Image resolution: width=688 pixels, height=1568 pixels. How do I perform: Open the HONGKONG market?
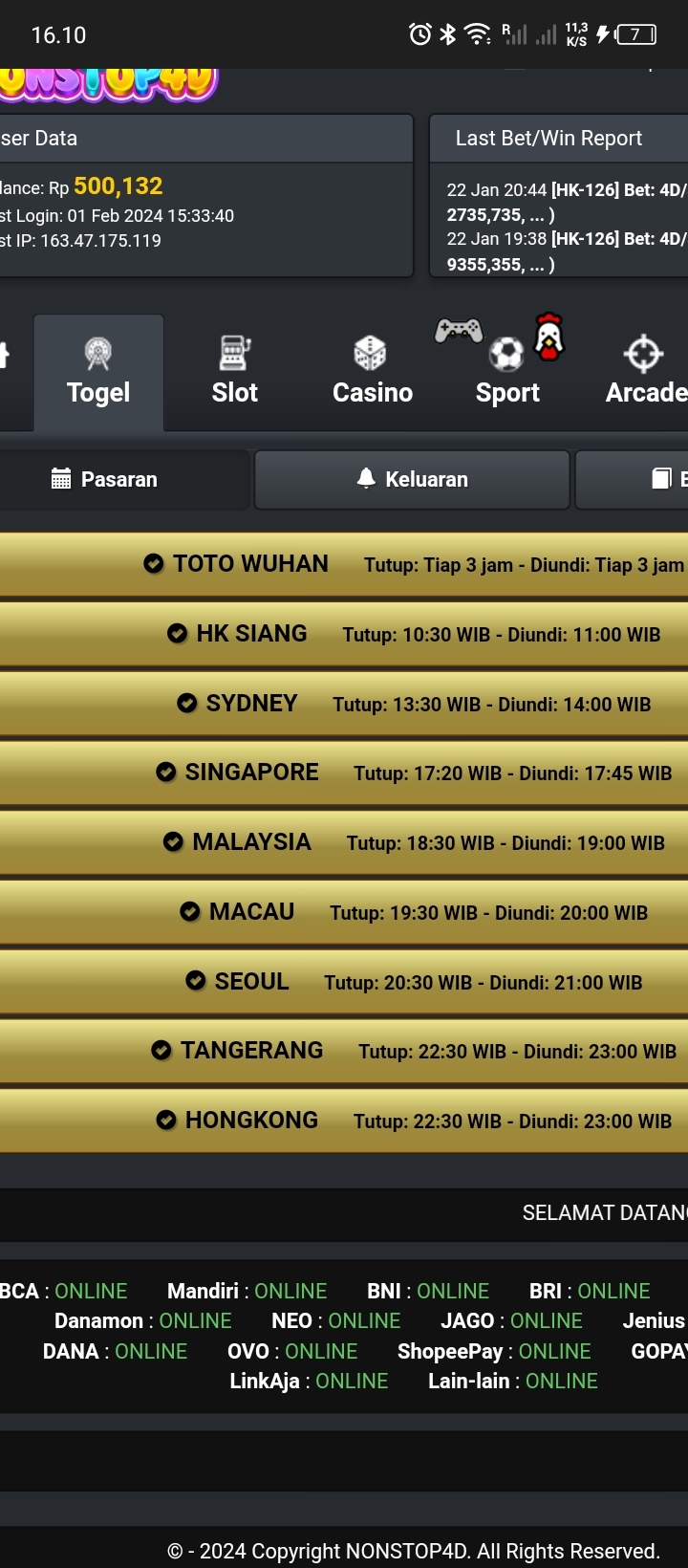pos(344,1121)
